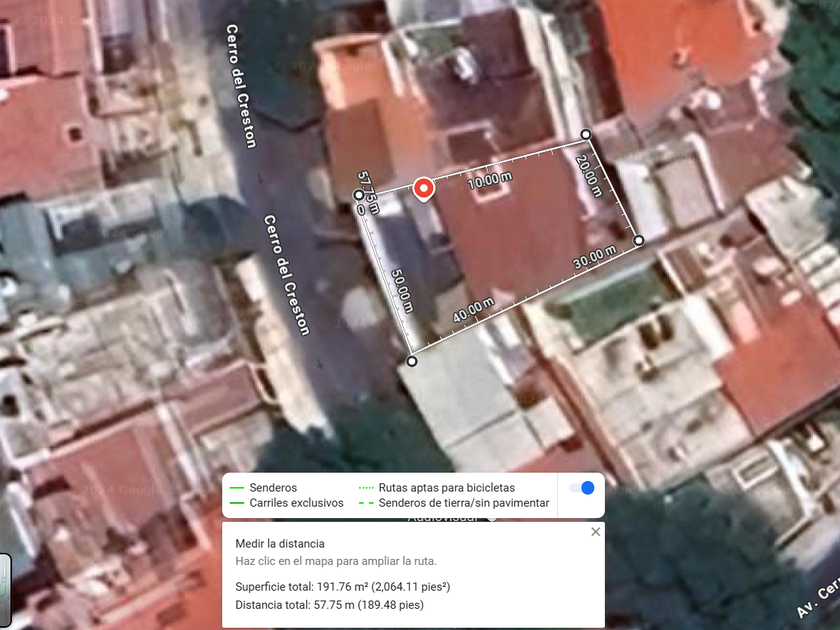Screen dimensions: 840x630
Task: Close the Medir la distancia panel
Action: coord(595,532)
